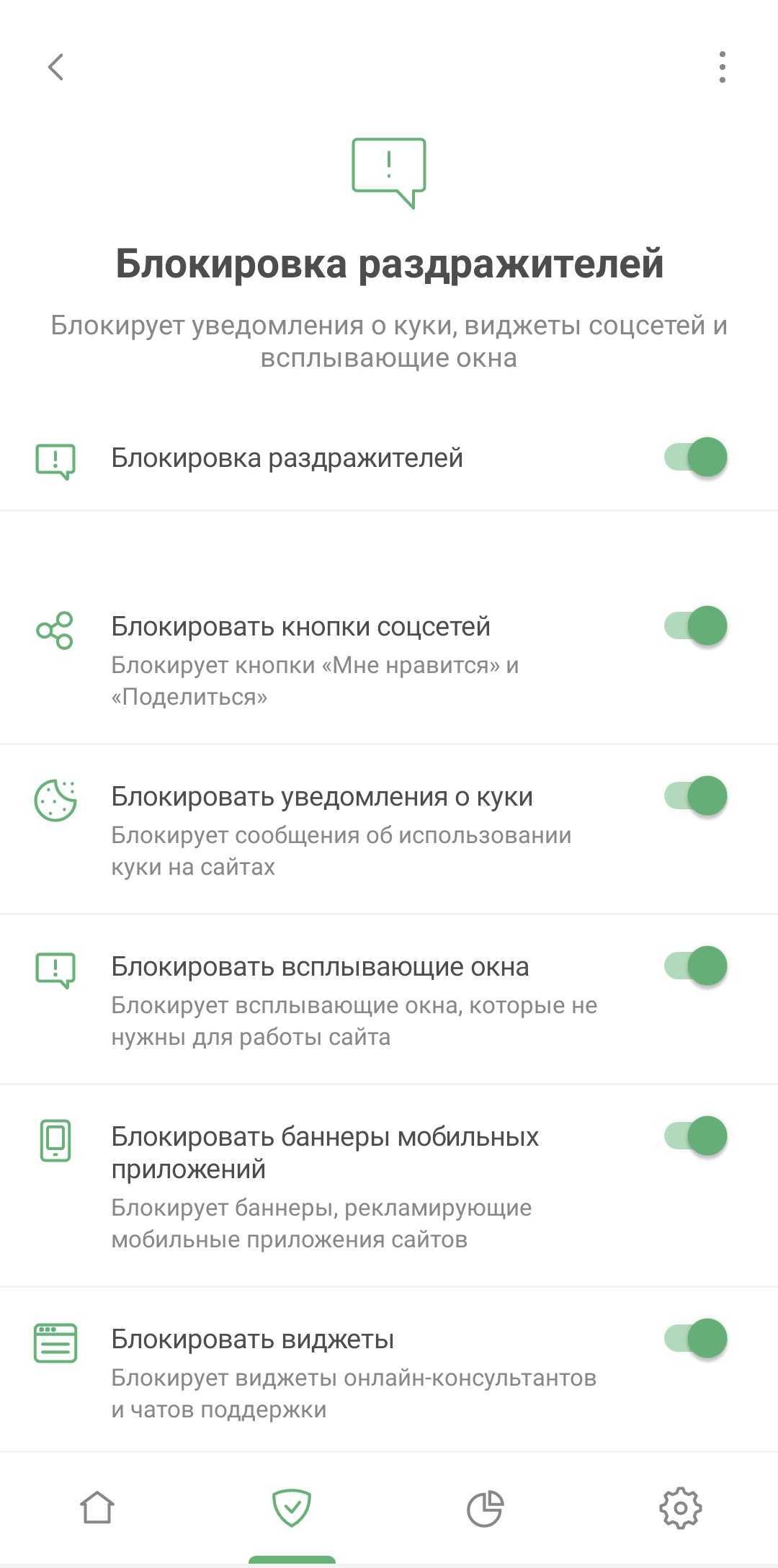The width and height of the screenshot is (778, 1568).
Task: Open the home tab in bottom bar
Action: point(97,1507)
